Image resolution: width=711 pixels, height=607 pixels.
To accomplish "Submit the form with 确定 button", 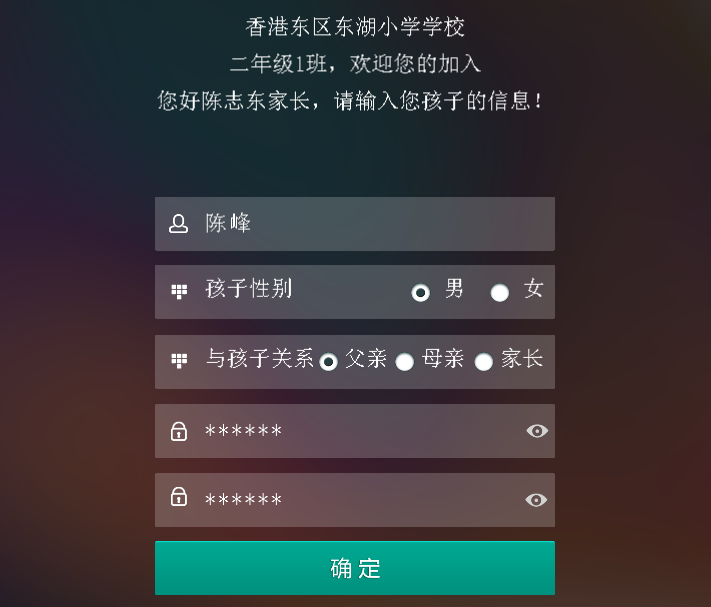I will click(355, 568).
